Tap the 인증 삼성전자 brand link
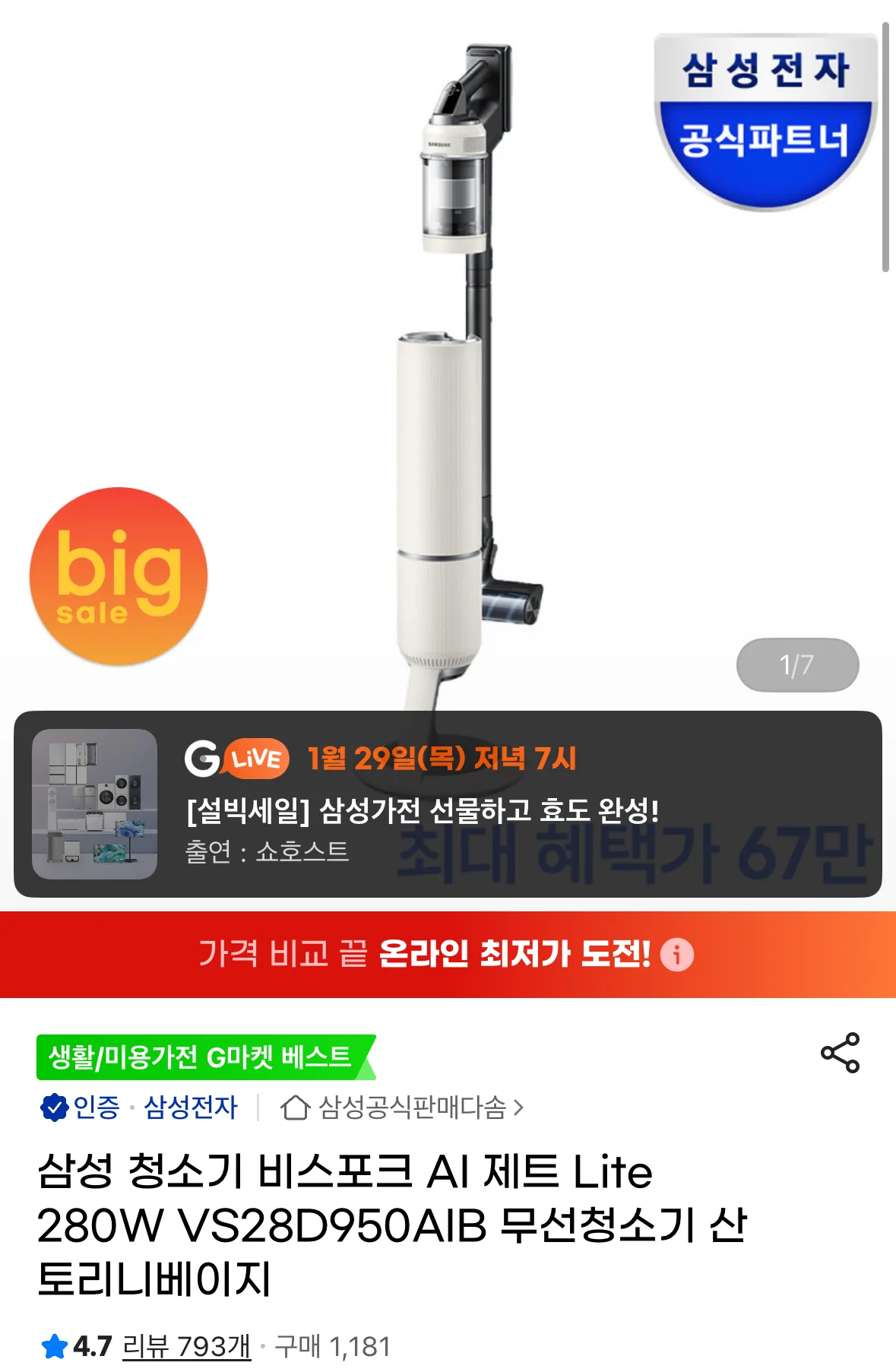This screenshot has width=896, height=1372. [x=139, y=1107]
